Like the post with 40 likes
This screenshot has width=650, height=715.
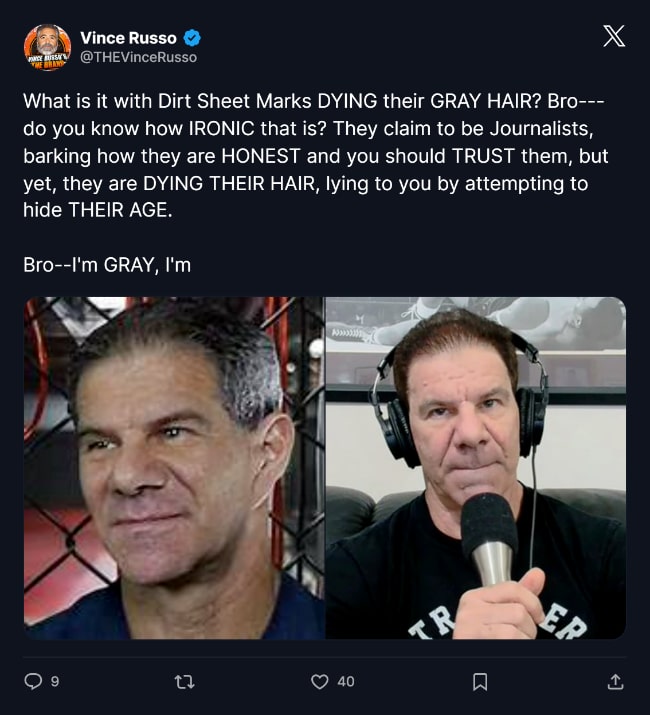pyautogui.click(x=320, y=681)
